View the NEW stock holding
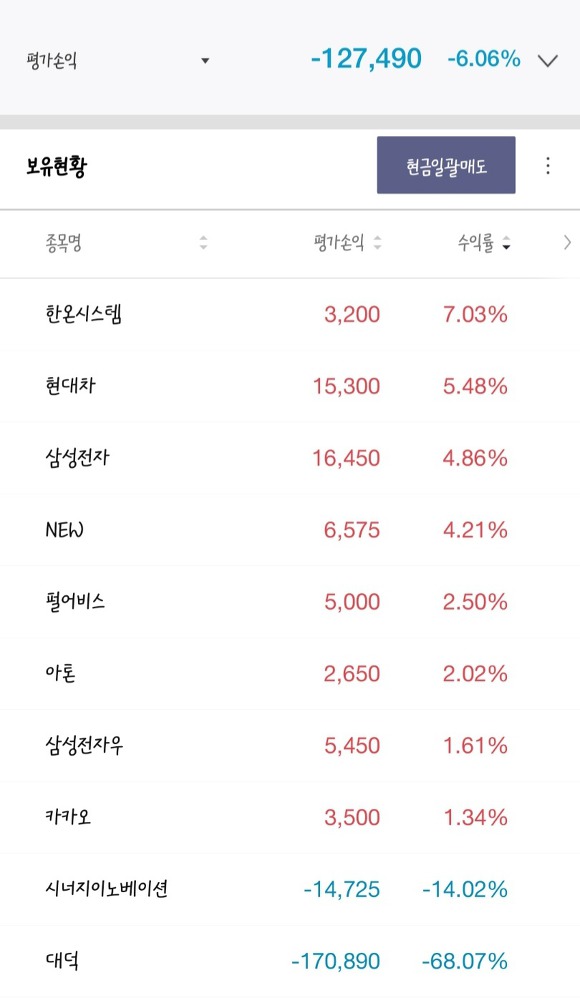This screenshot has width=580, height=1003. click(x=290, y=530)
